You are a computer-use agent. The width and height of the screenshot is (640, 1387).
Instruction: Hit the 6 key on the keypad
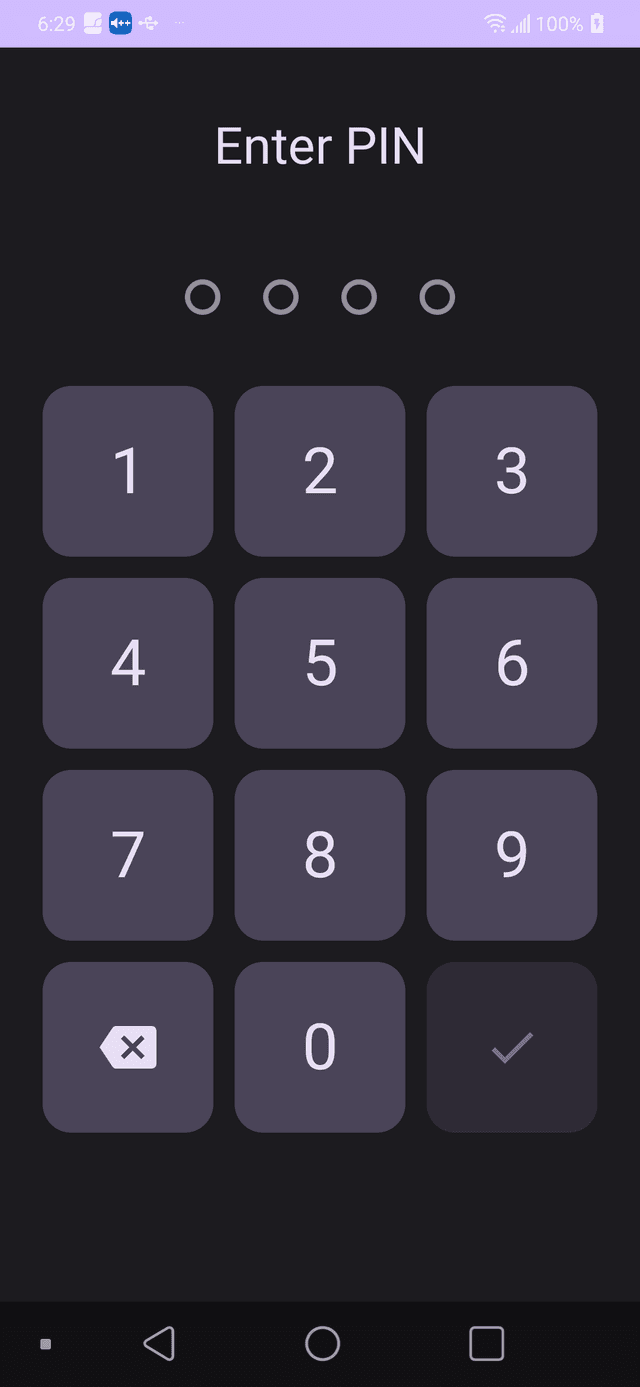point(512,663)
